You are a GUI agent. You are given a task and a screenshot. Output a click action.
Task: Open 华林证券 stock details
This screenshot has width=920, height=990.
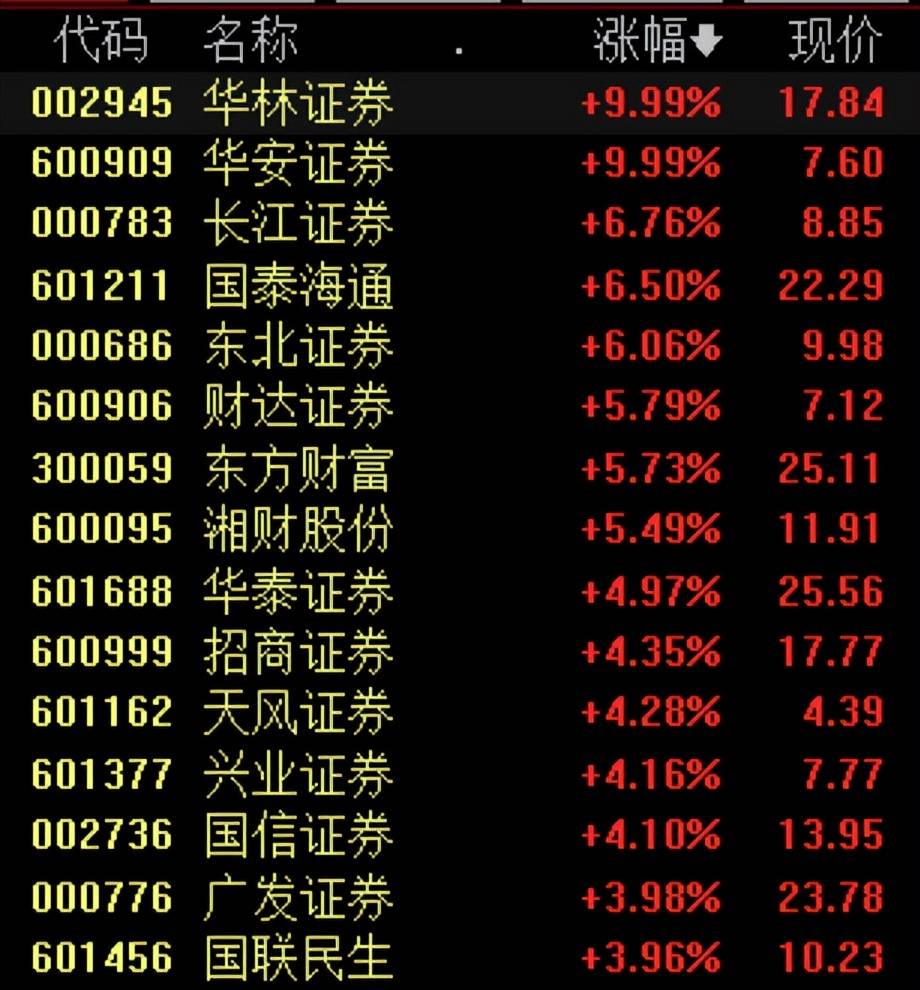(x=298, y=103)
